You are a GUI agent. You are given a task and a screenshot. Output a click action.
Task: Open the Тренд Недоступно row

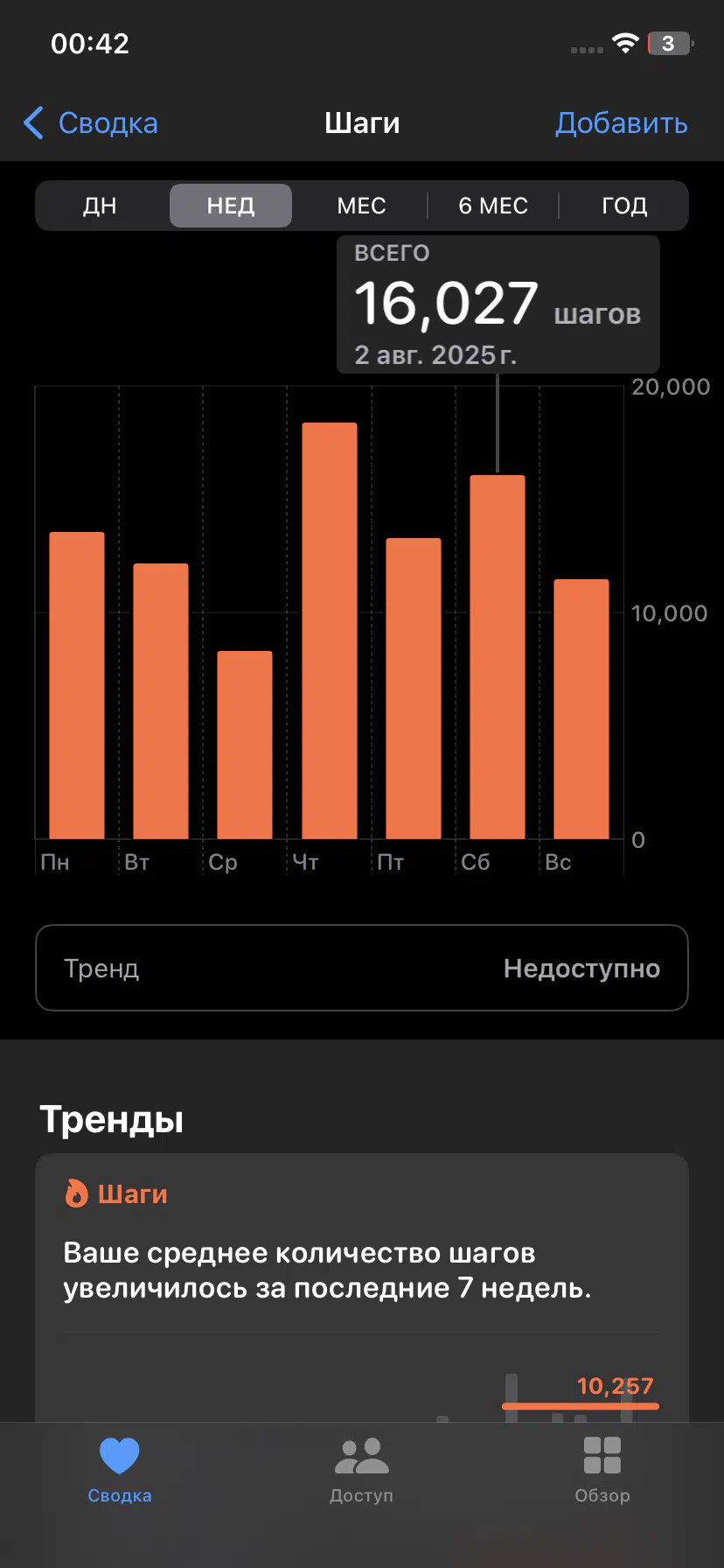[x=362, y=968]
